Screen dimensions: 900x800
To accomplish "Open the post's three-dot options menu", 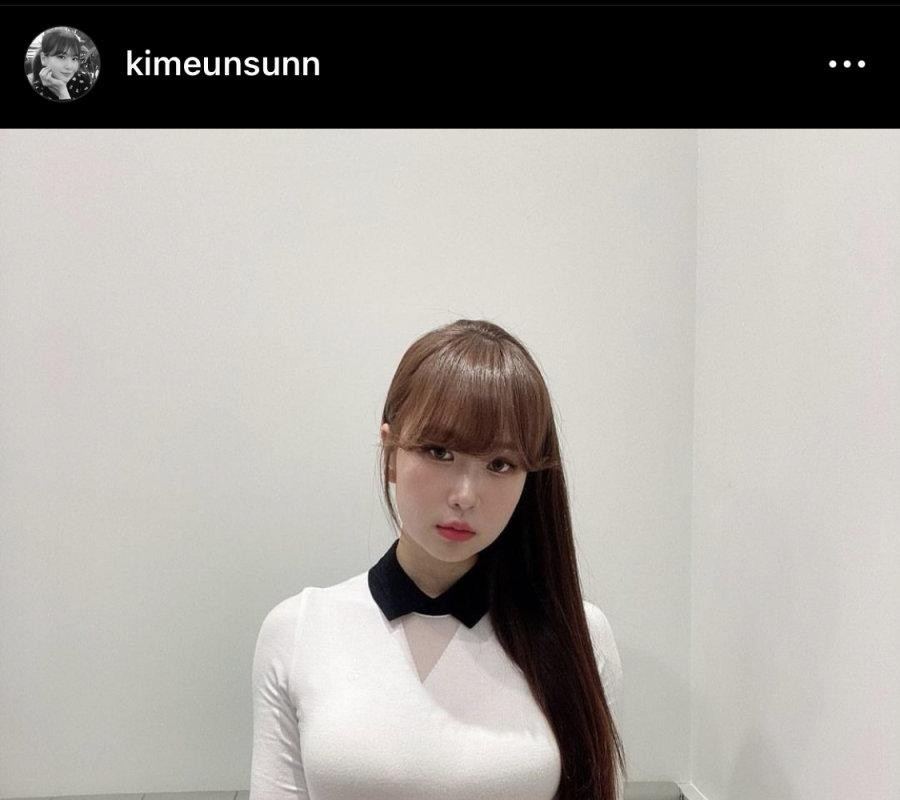I will 846,64.
